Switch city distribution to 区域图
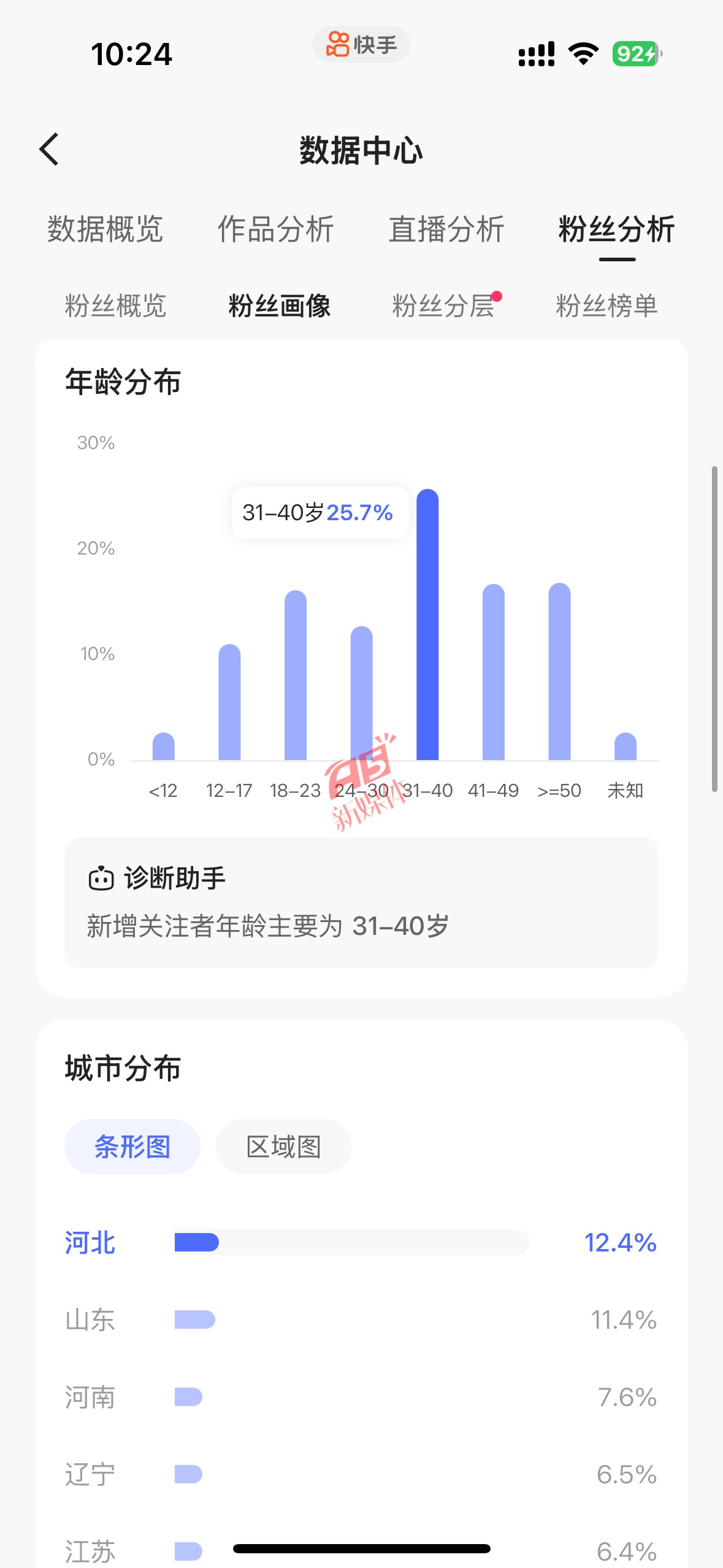The height and width of the screenshot is (1568, 723). click(283, 1146)
